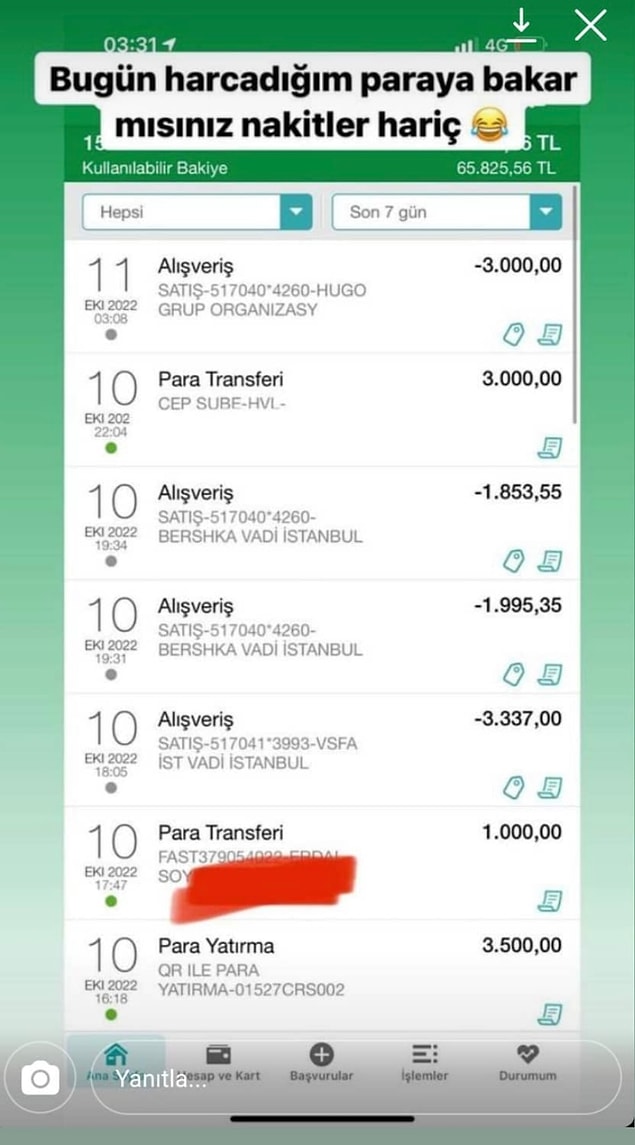This screenshot has height=1145, width=635.
Task: Download the story
Action: point(523,27)
